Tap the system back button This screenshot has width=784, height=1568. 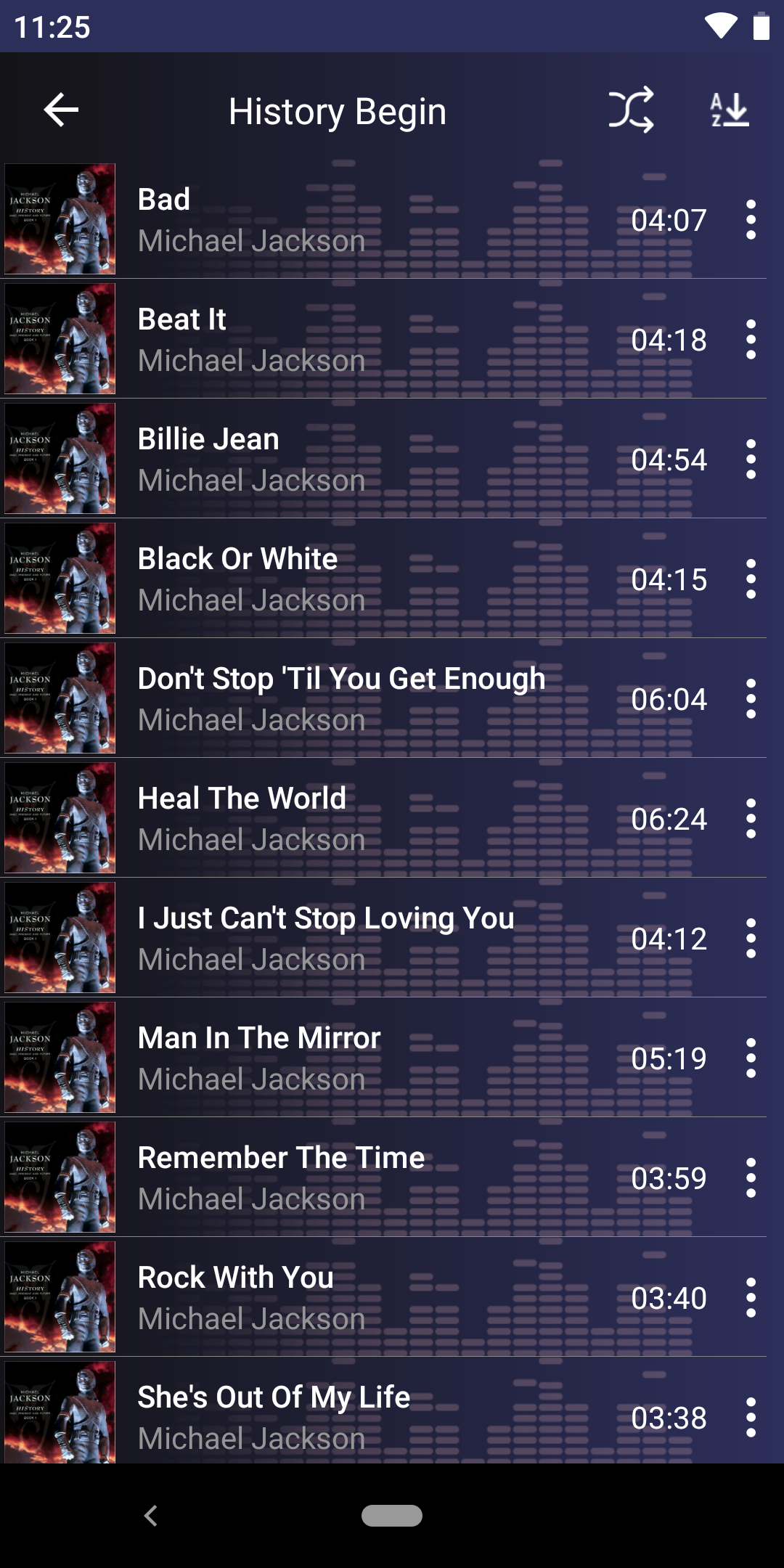pyautogui.click(x=151, y=1516)
